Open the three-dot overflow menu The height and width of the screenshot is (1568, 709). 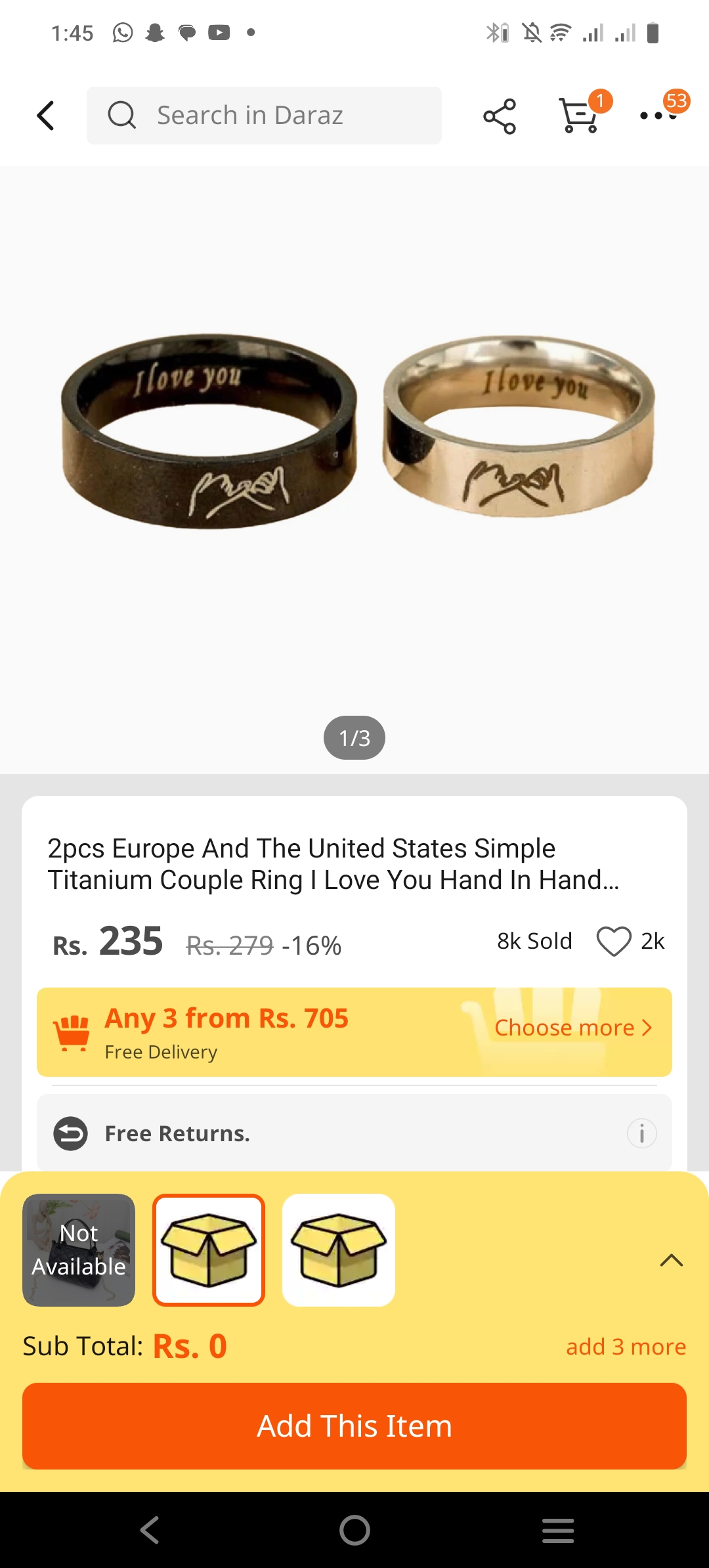[658, 116]
